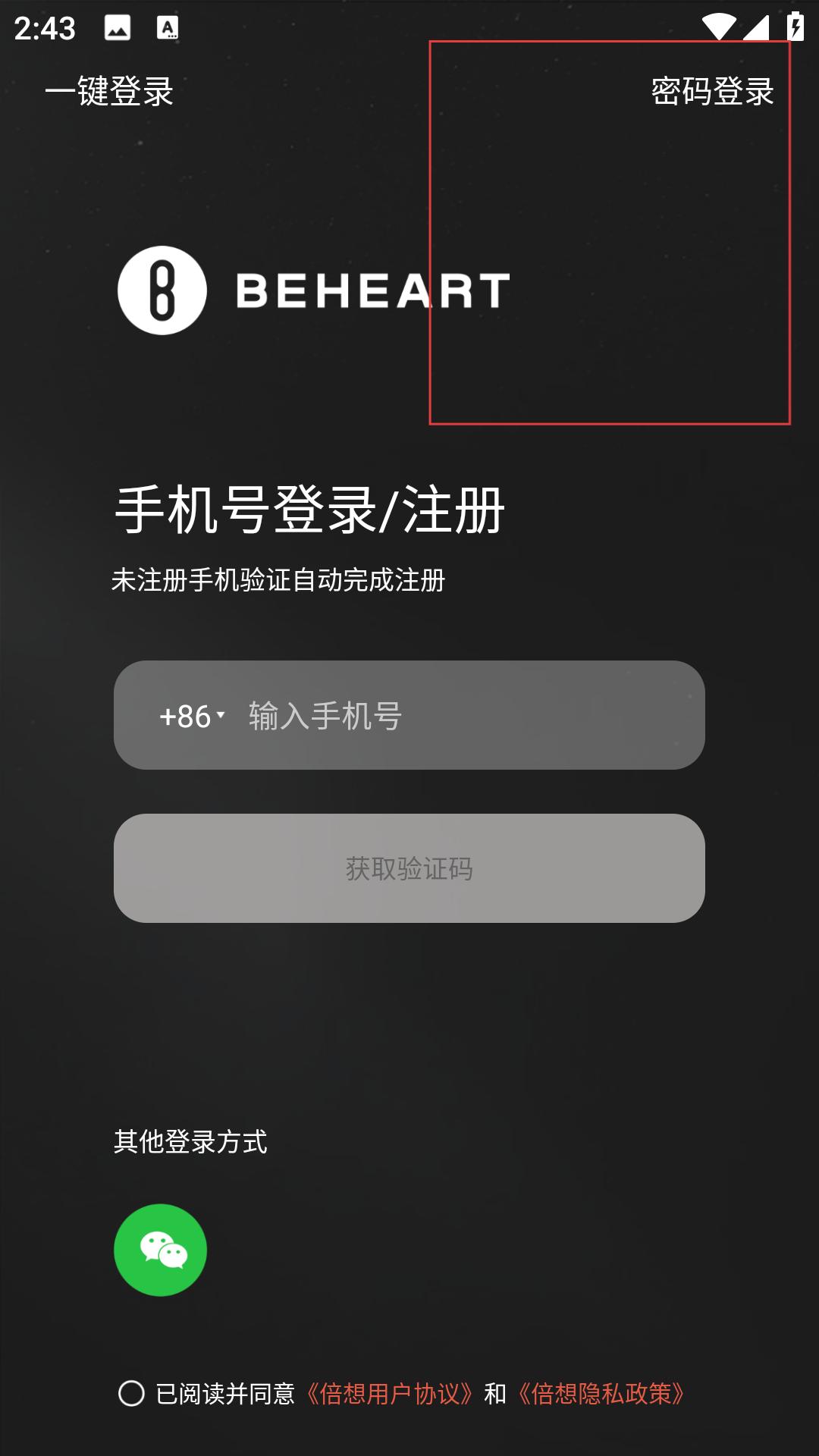Open 《倍想用户协议》 user agreement link
The image size is (819, 1456).
coord(390,1393)
